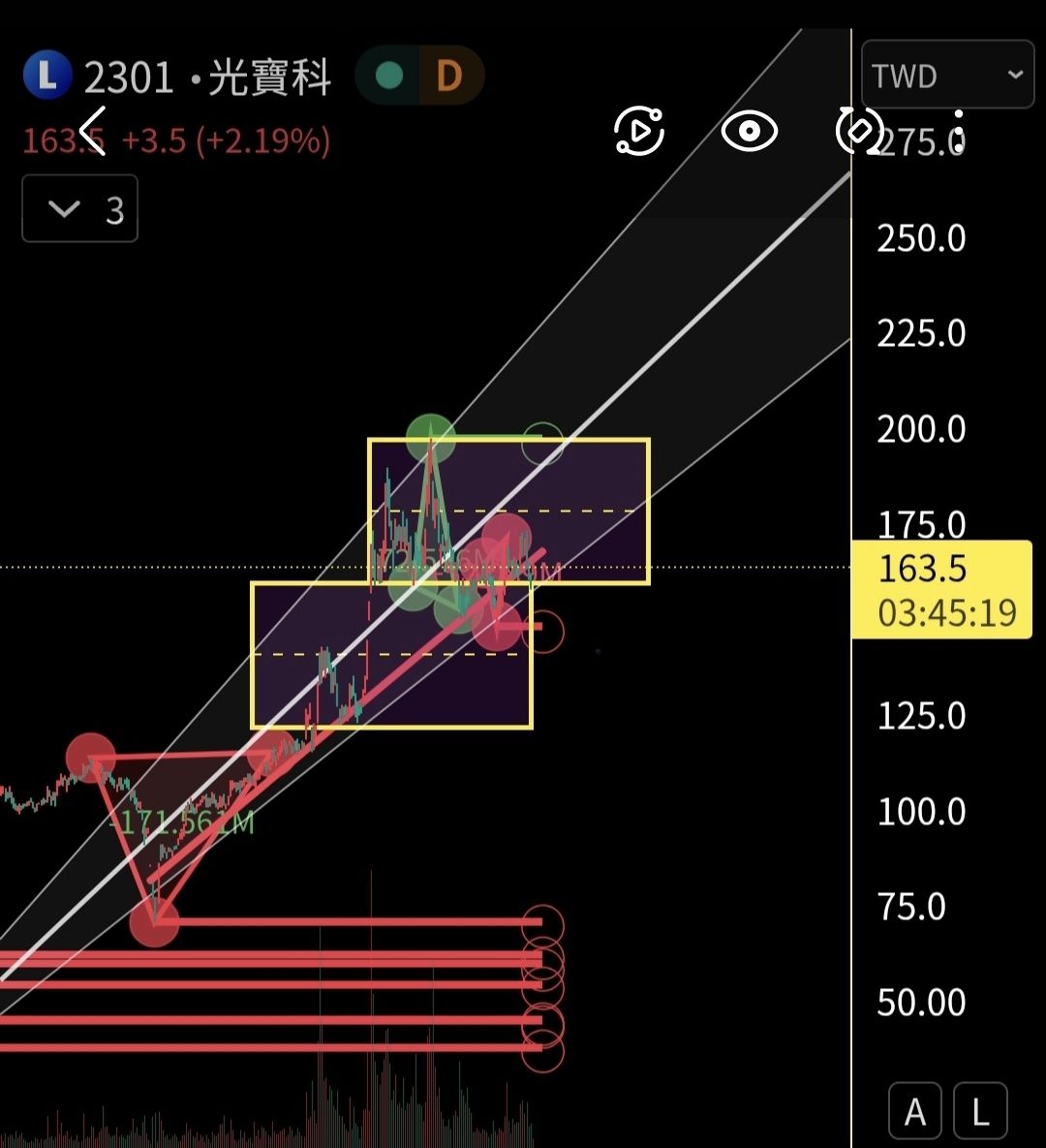Tap the circular play icon
1046x1148 pixels.
(639, 131)
